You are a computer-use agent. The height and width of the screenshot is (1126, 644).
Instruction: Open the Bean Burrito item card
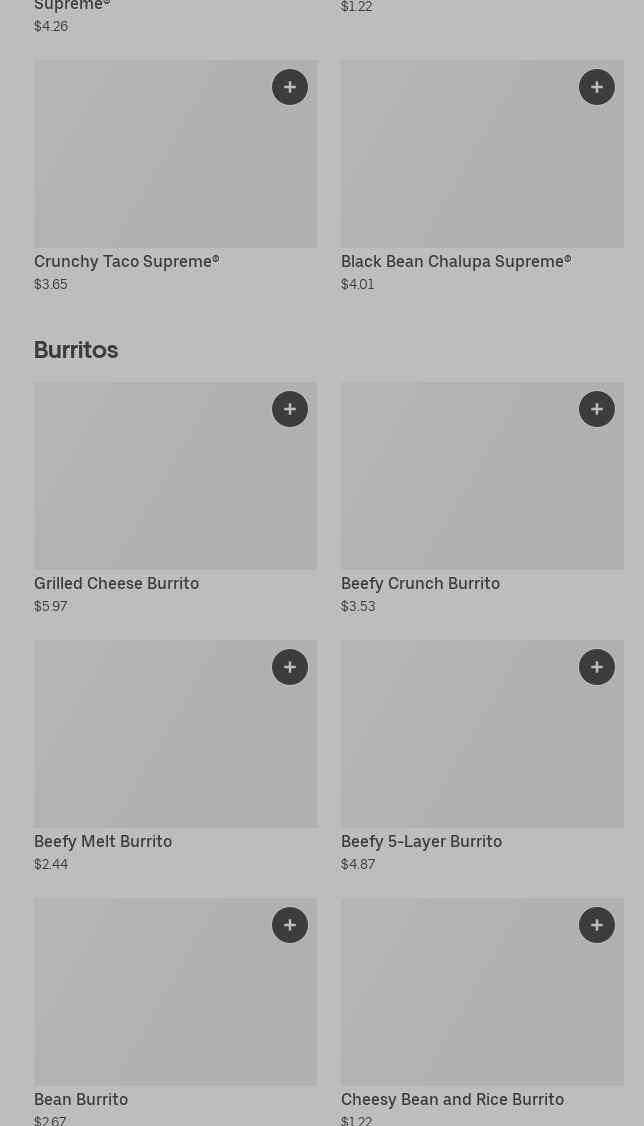click(x=175, y=1012)
